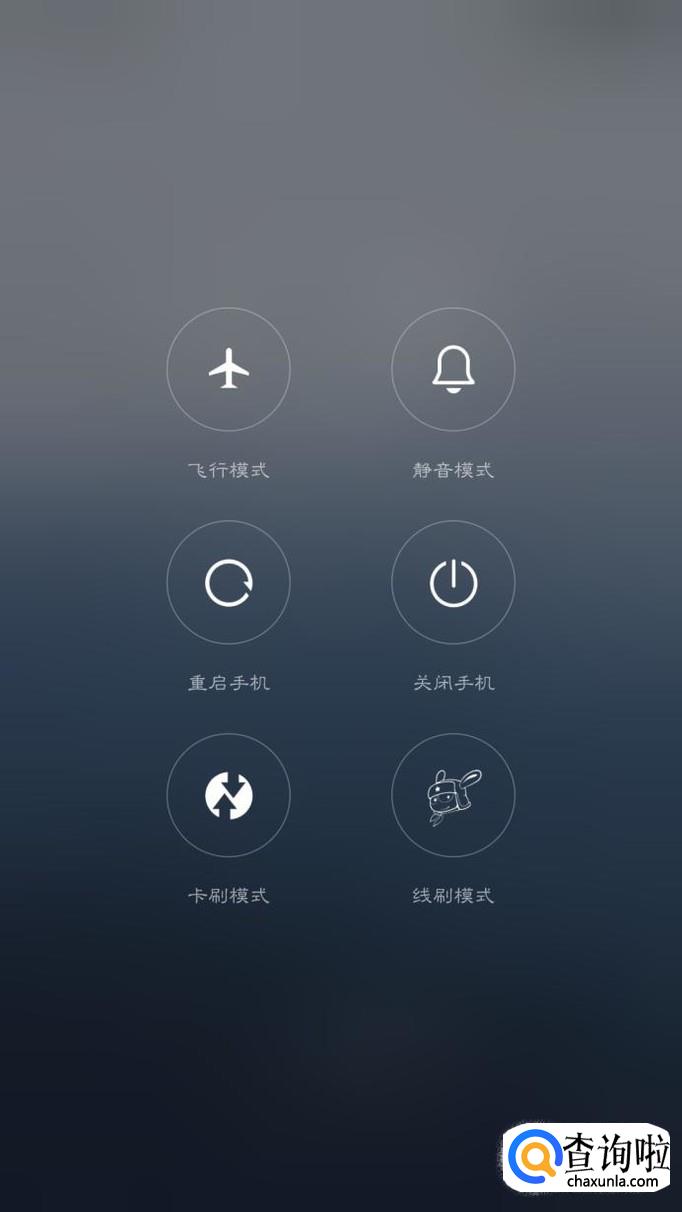The width and height of the screenshot is (682, 1212).
Task: Turn on silent mode (静音模式)
Action: coord(453,369)
